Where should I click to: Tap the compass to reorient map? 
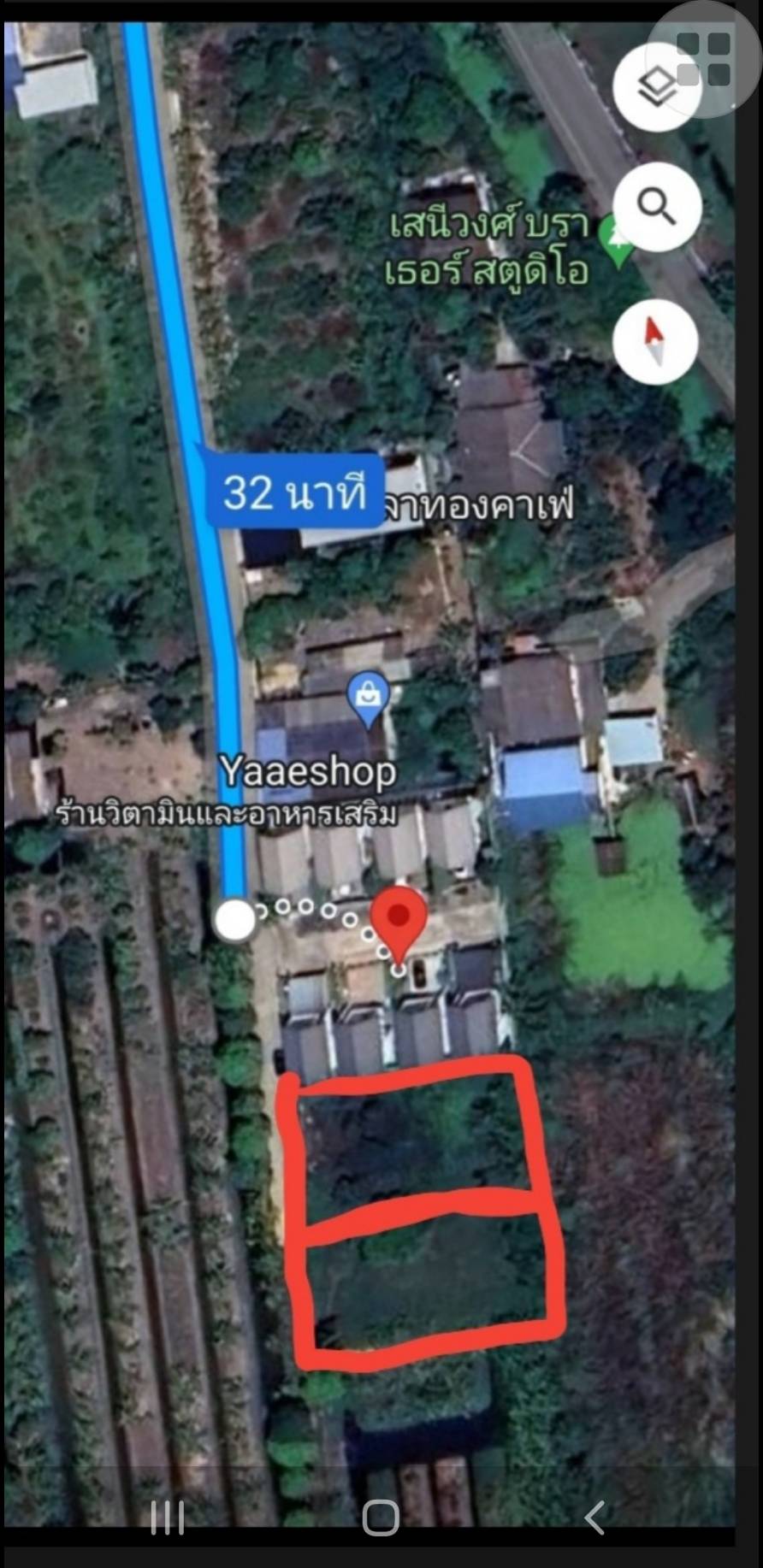click(x=656, y=340)
